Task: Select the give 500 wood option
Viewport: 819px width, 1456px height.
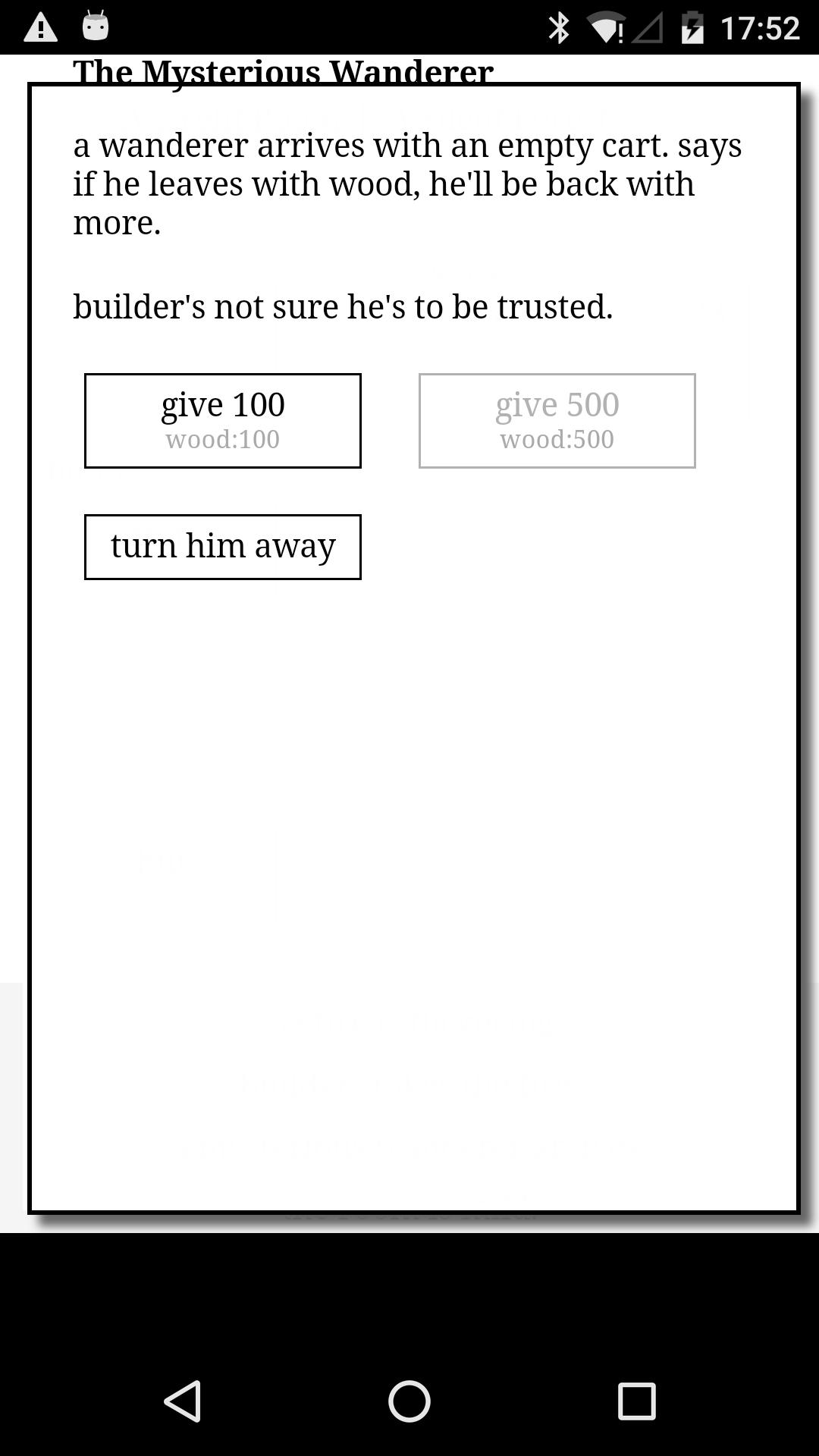Action: [557, 420]
